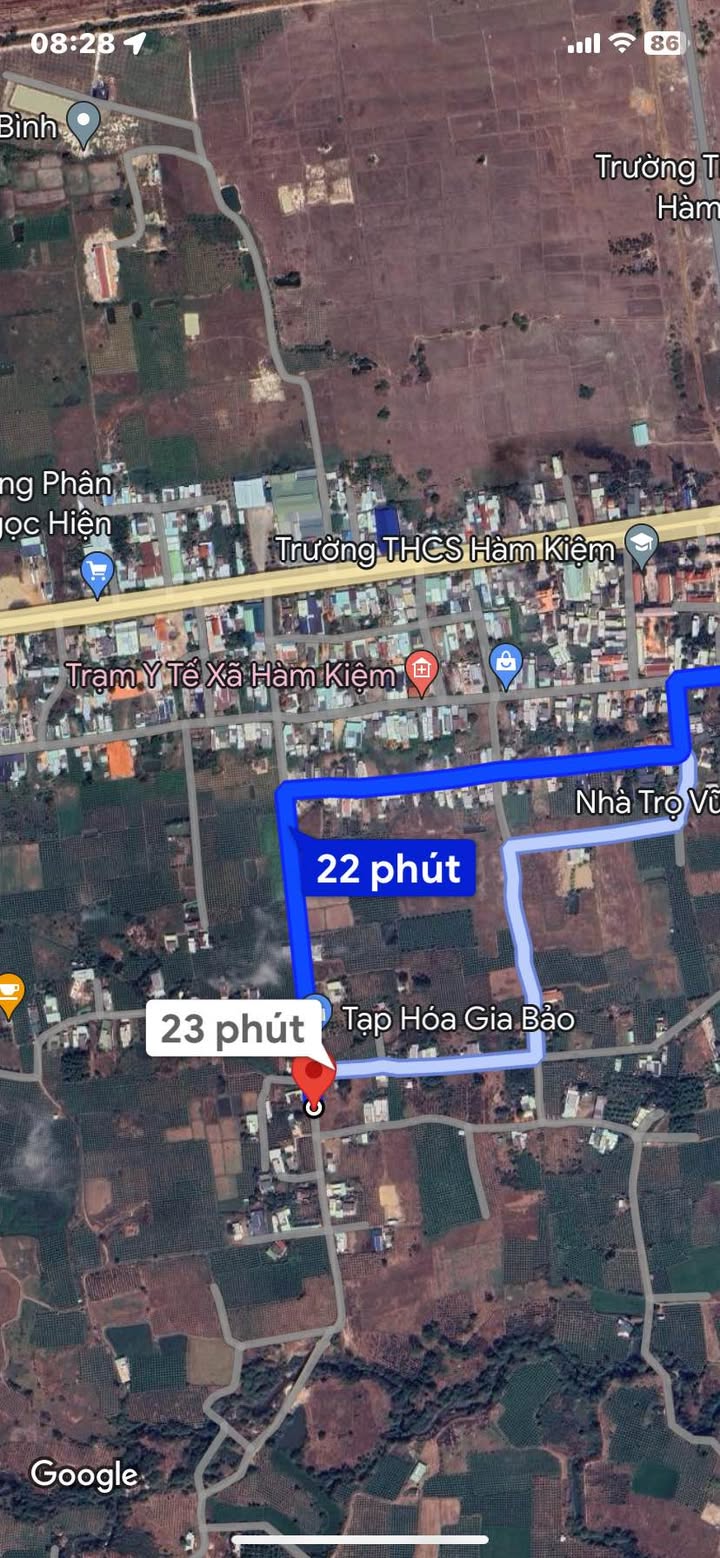This screenshot has height=1558, width=720.
Task: Open Tạp Hóa Gia Bảo shop pin
Action: (318, 1010)
